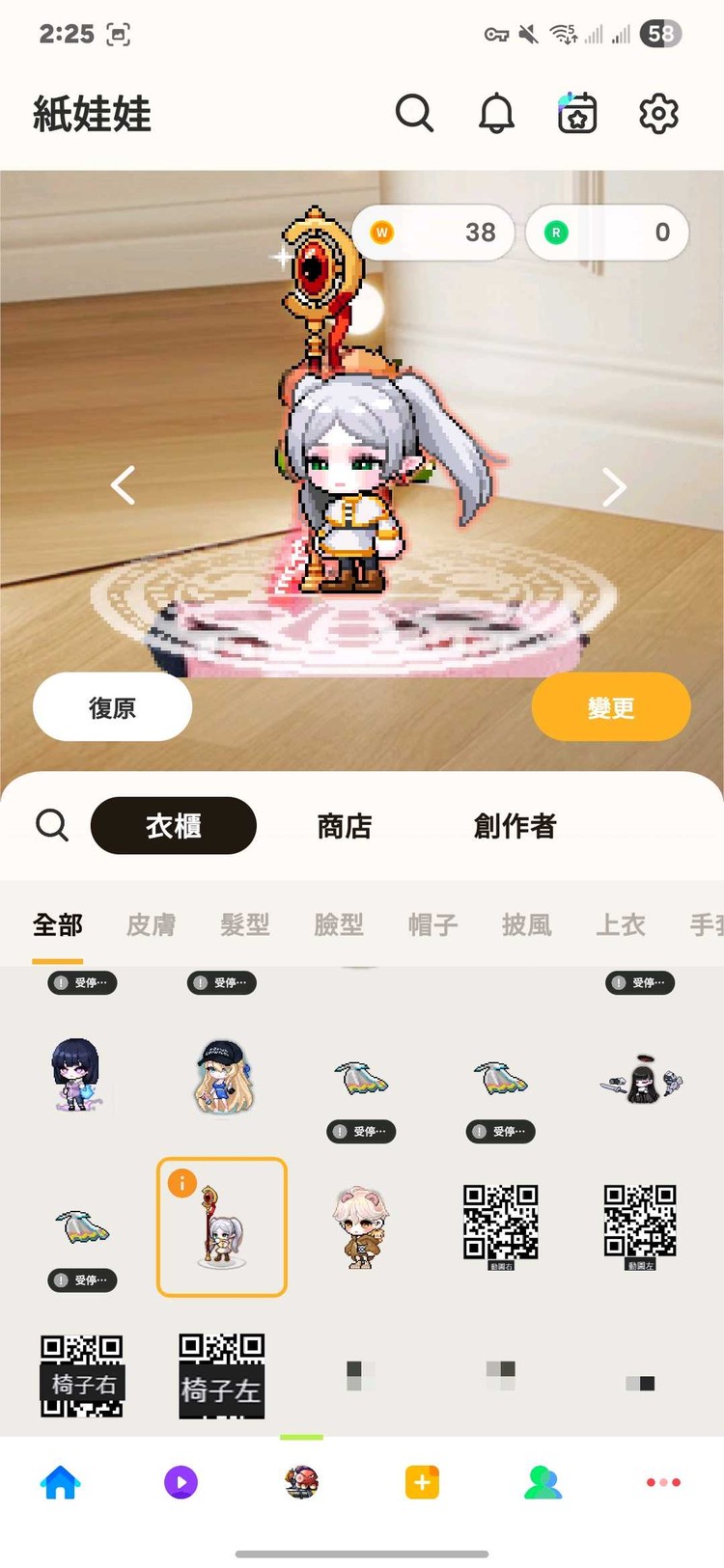Filter items by 上衣
The height and width of the screenshot is (1568, 724).
620,924
